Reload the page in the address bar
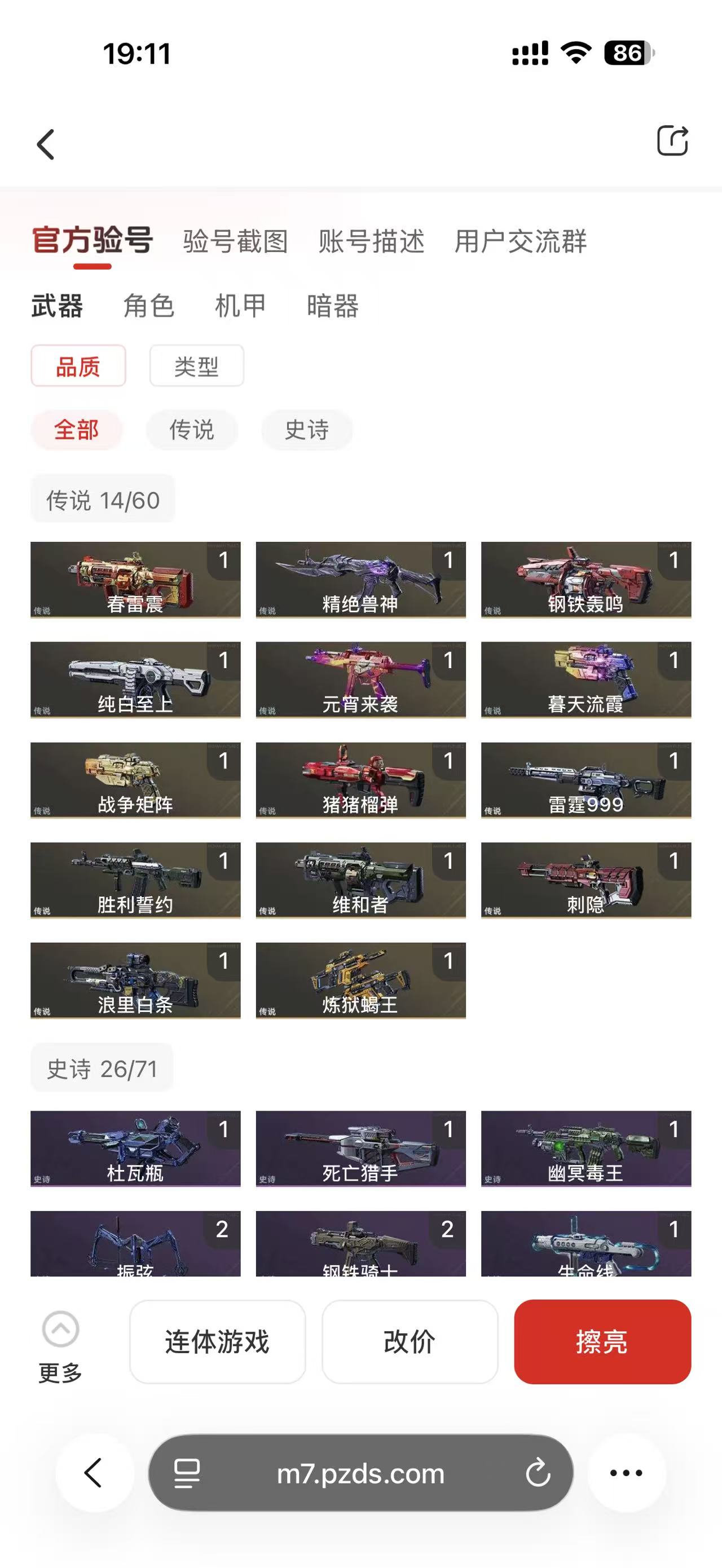The width and height of the screenshot is (722, 1568). click(538, 1473)
